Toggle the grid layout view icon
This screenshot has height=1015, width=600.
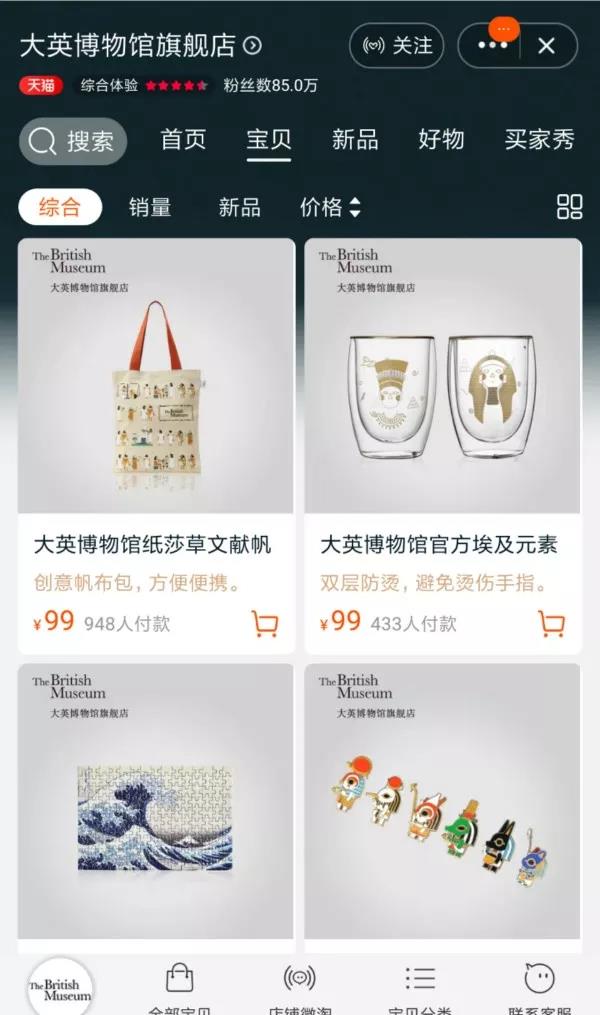[569, 207]
